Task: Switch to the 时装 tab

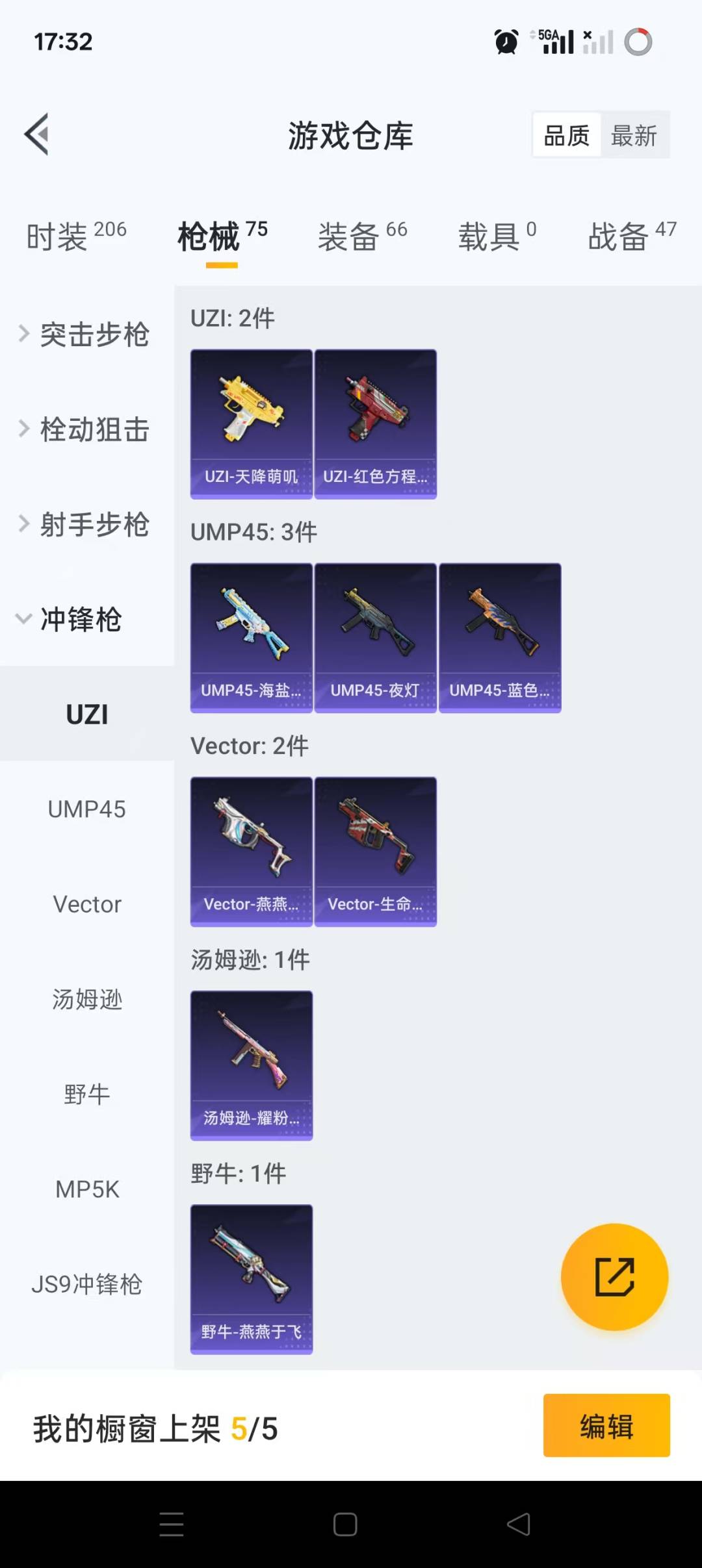Action: pyautogui.click(x=76, y=236)
